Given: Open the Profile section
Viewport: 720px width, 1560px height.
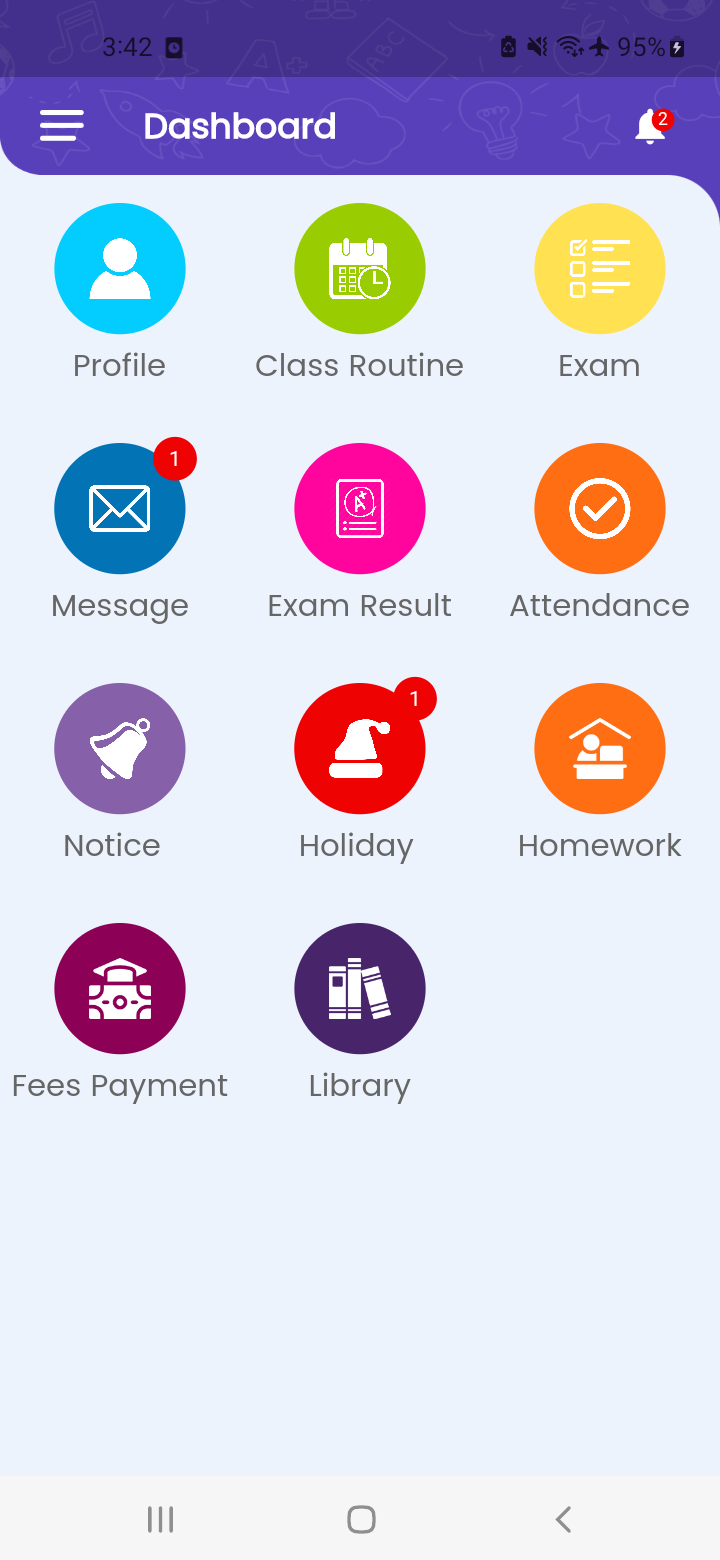Looking at the screenshot, I should 120,269.
